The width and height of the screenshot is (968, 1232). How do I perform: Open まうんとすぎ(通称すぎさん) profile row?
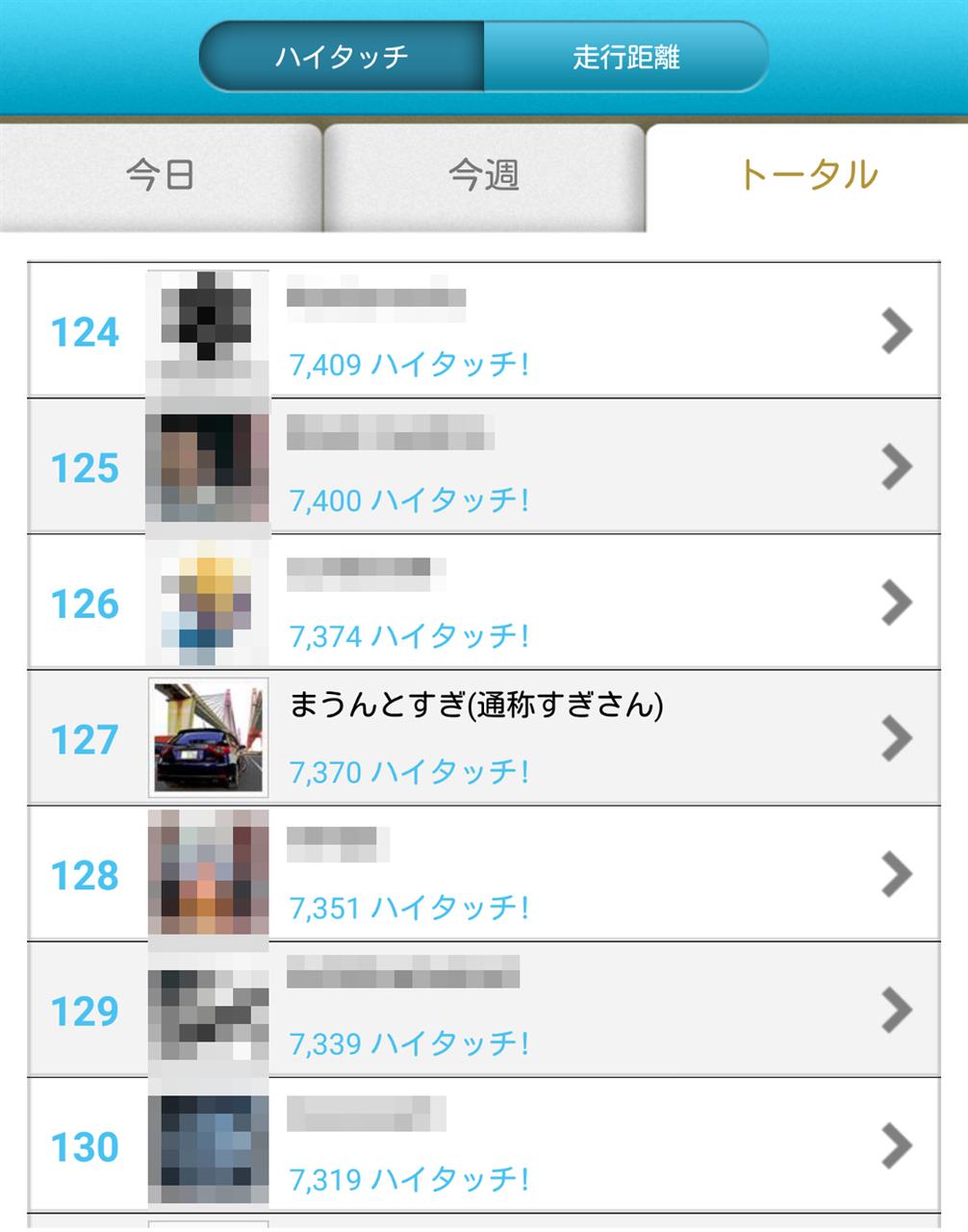pos(483,737)
